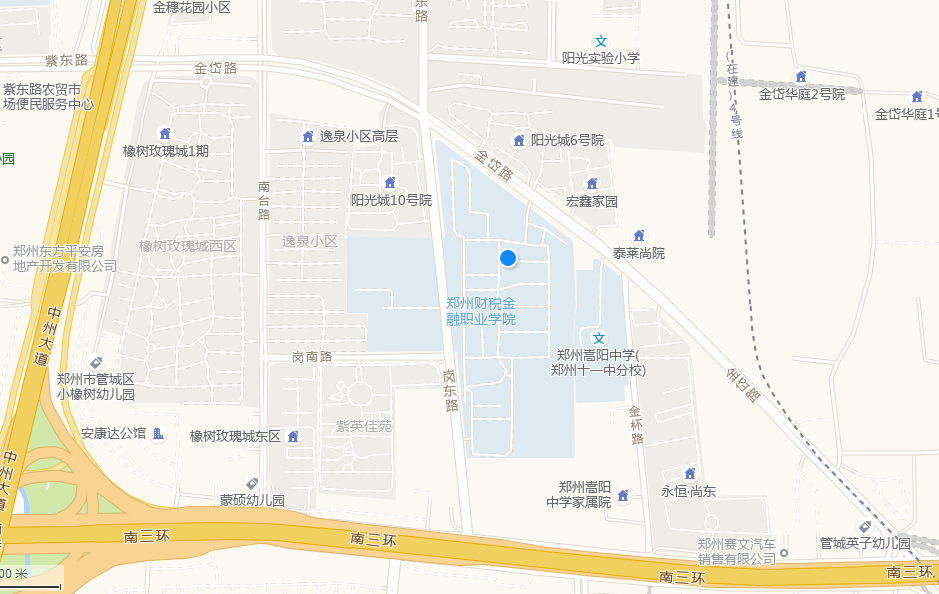Viewport: 939px width, 594px height.
Task: Select the 逸泉小区高层 home marker
Action: click(308, 136)
